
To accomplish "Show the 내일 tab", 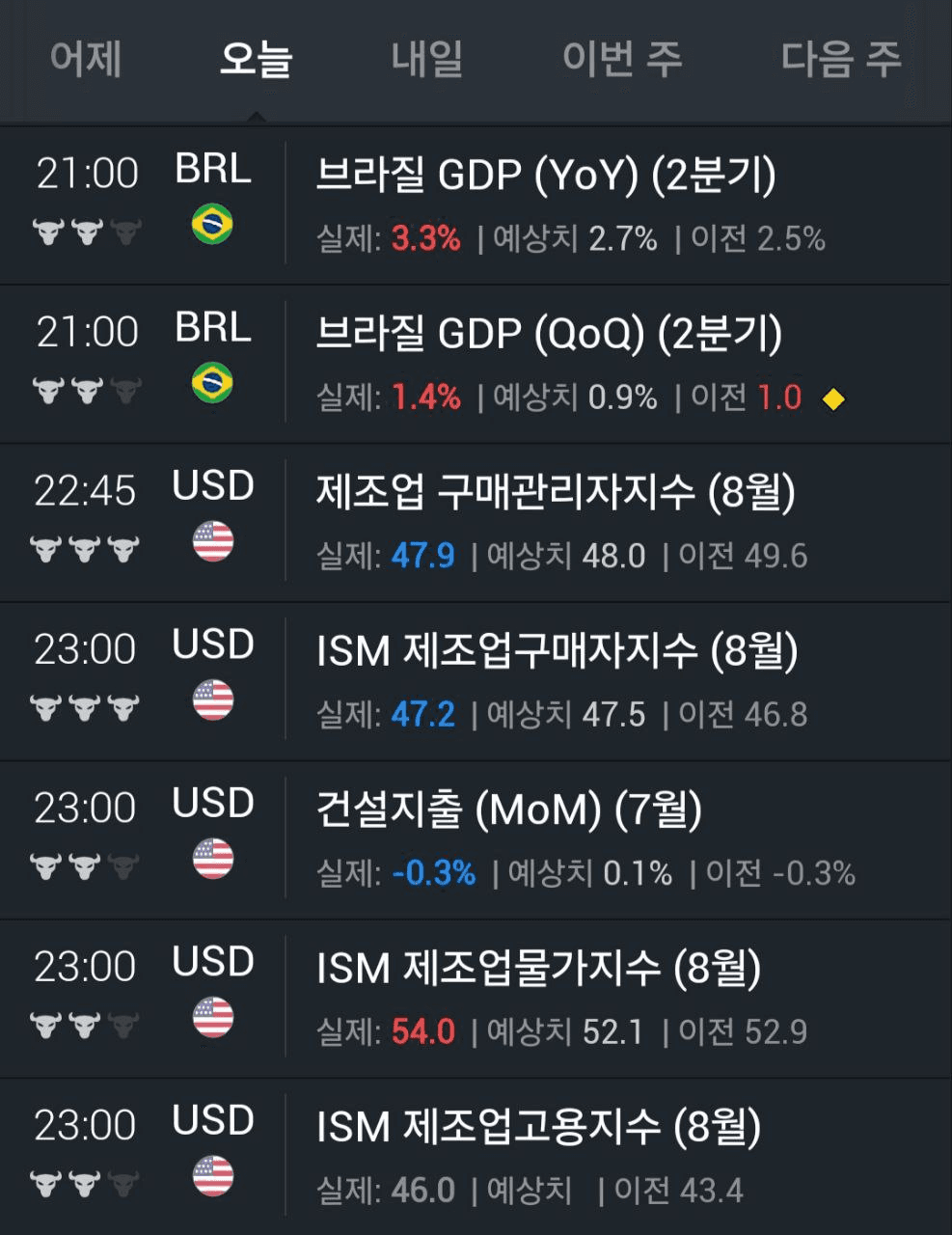I will coord(427,60).
